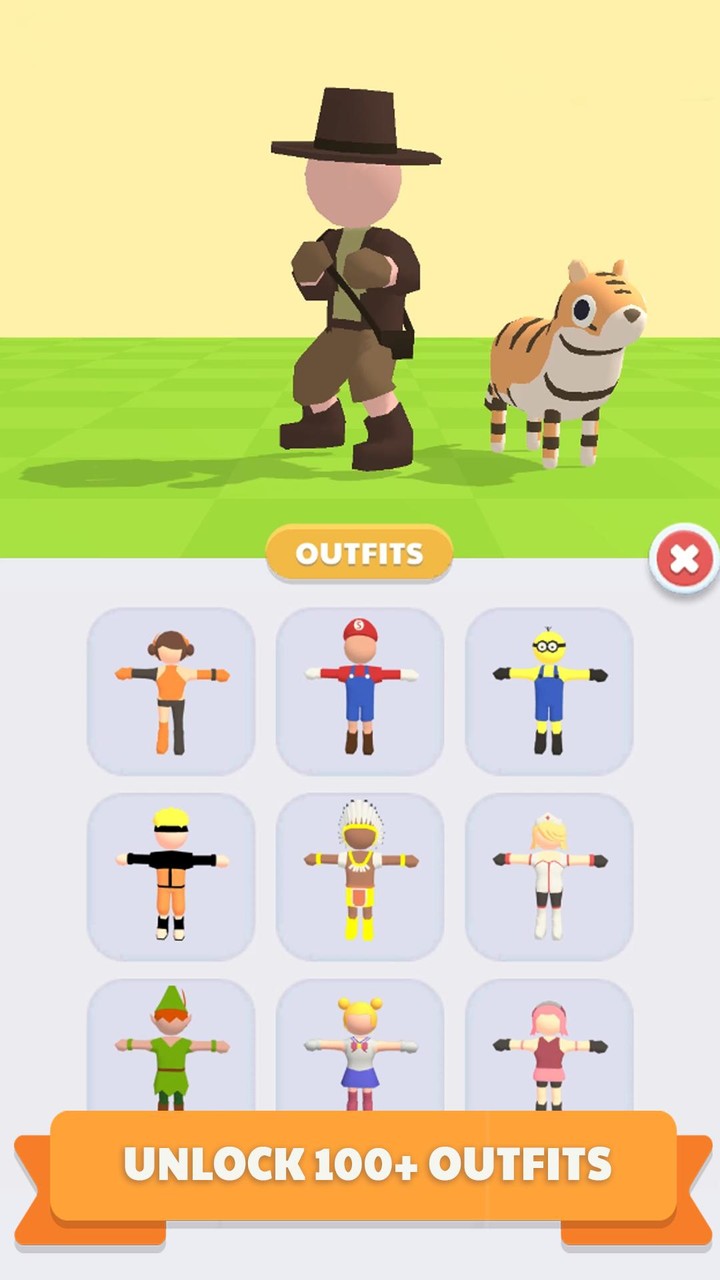720x1280 pixels.
Task: Open the OUTFITS tab
Action: tap(359, 553)
